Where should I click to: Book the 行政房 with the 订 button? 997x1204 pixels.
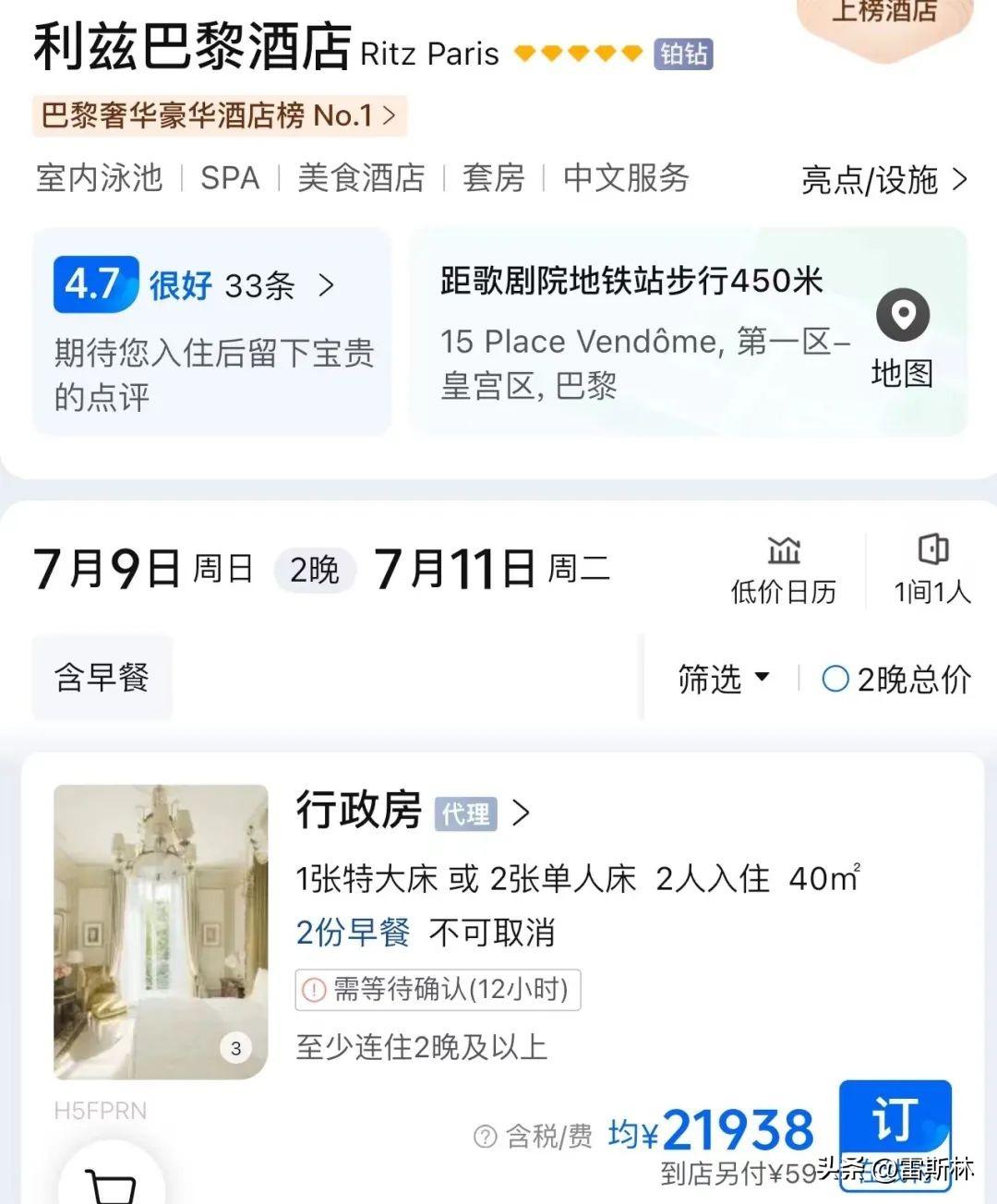click(x=894, y=1121)
